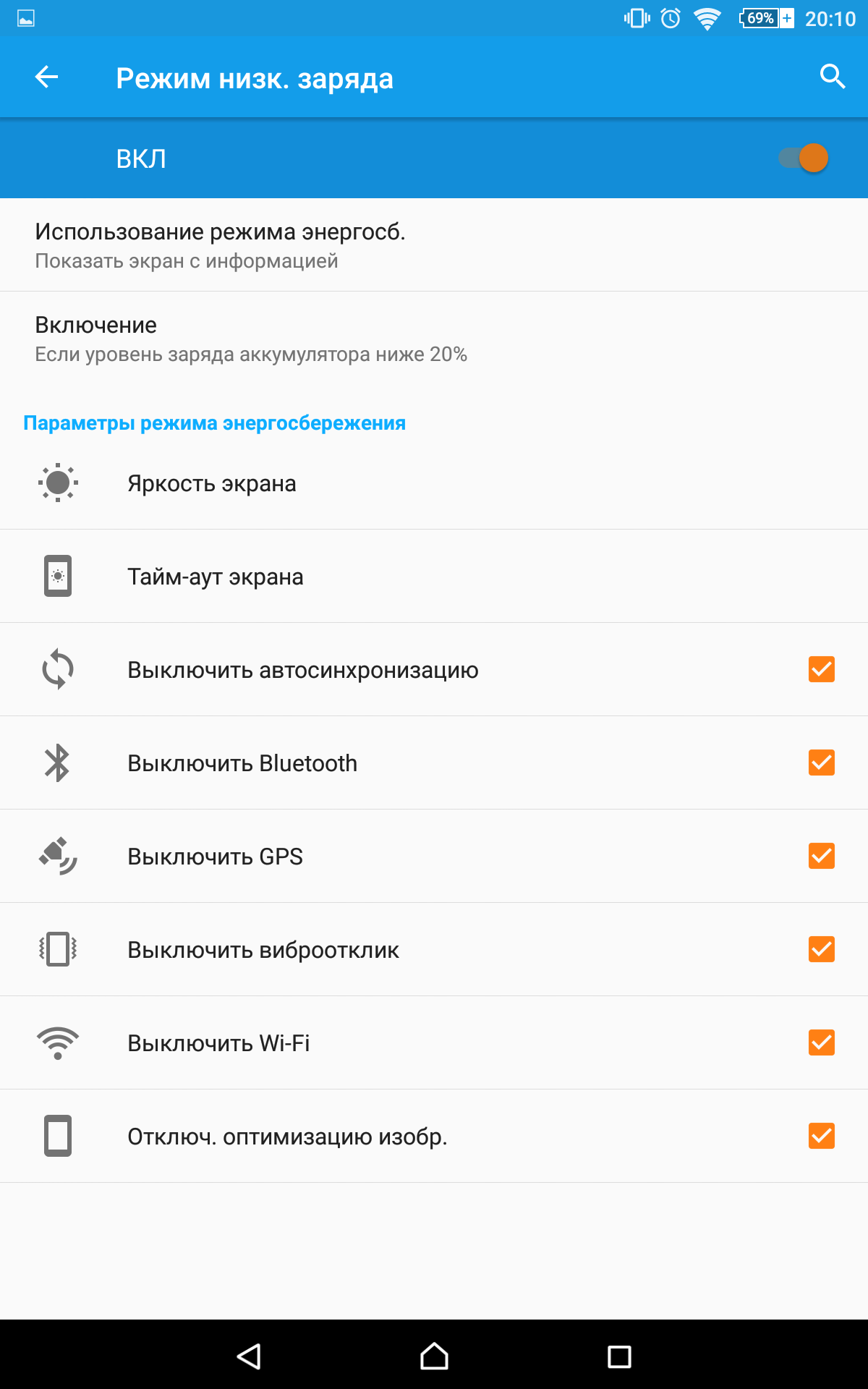The width and height of the screenshot is (868, 1389).
Task: Uncheck Выключить виброотклик
Action: click(821, 949)
